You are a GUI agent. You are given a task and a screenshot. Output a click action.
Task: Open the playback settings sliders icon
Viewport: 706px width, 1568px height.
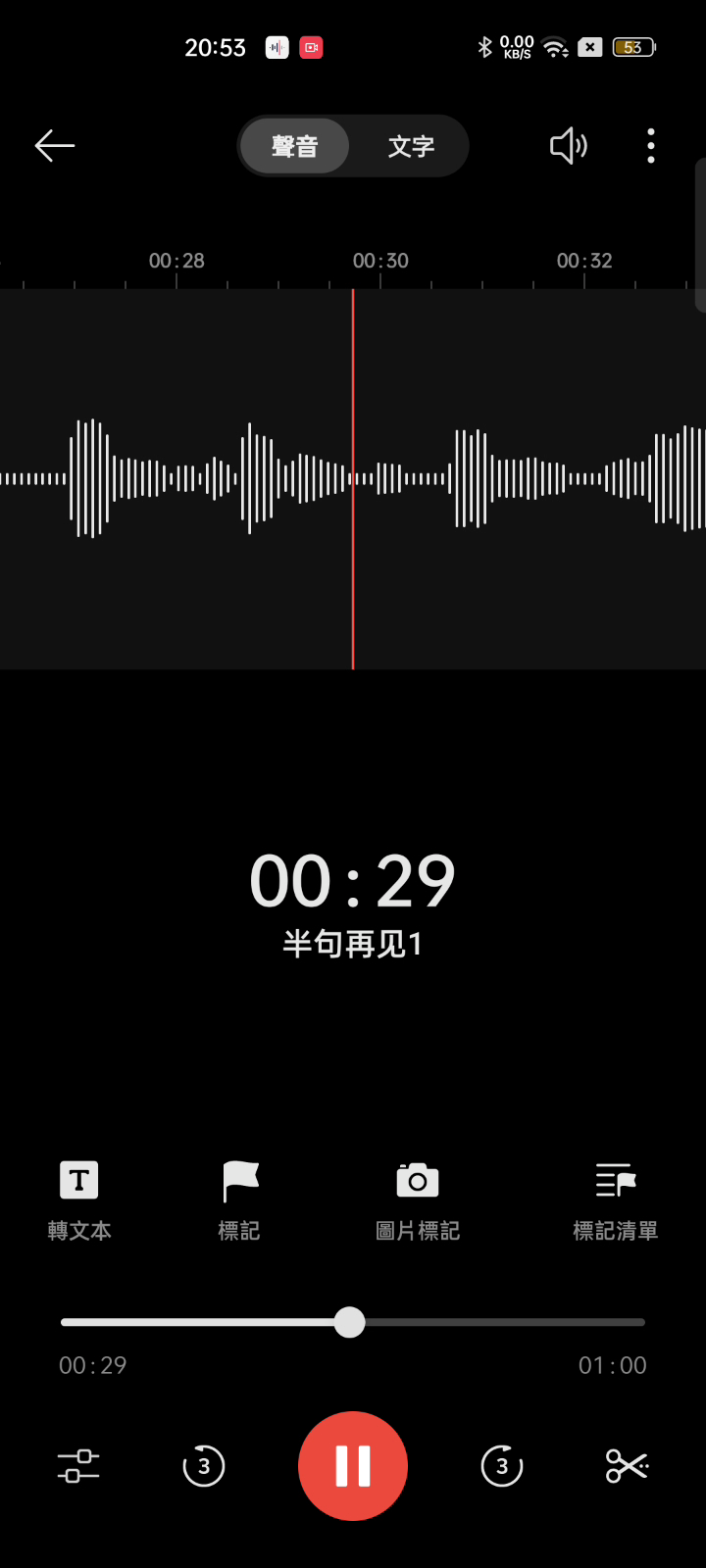click(x=78, y=1466)
